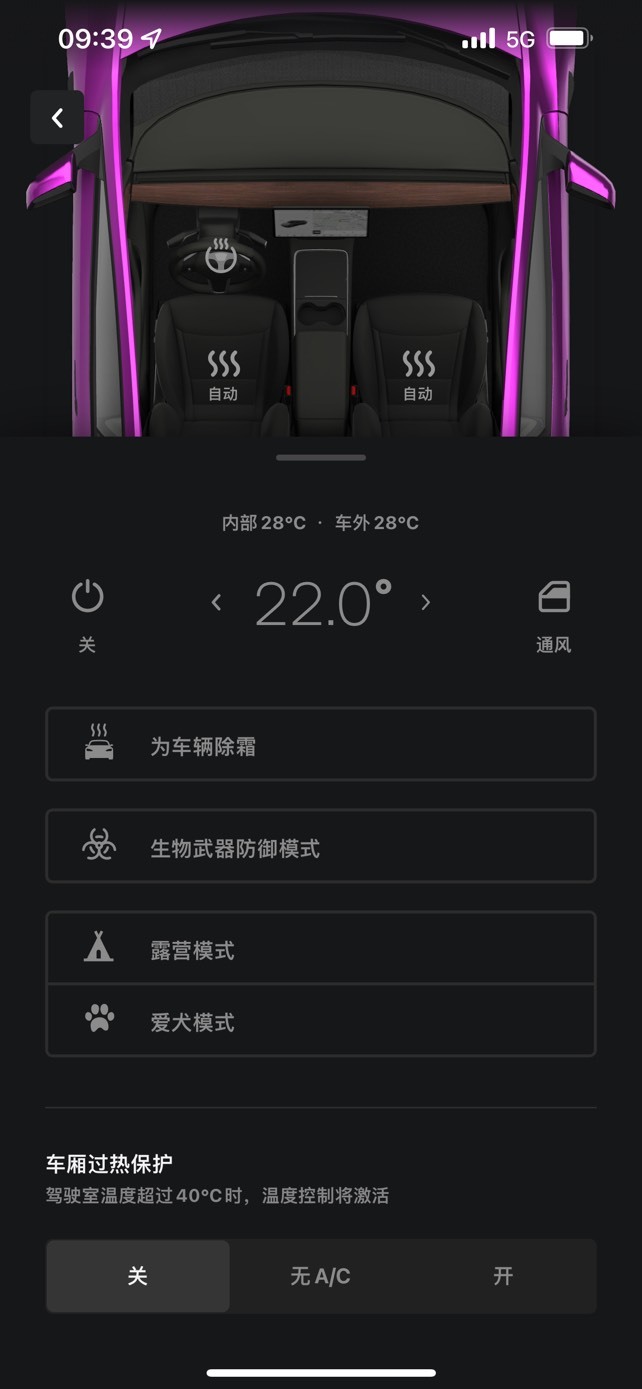This screenshot has height=1389, width=642.
Task: Tap the 通风 window vent button
Action: click(x=553, y=615)
